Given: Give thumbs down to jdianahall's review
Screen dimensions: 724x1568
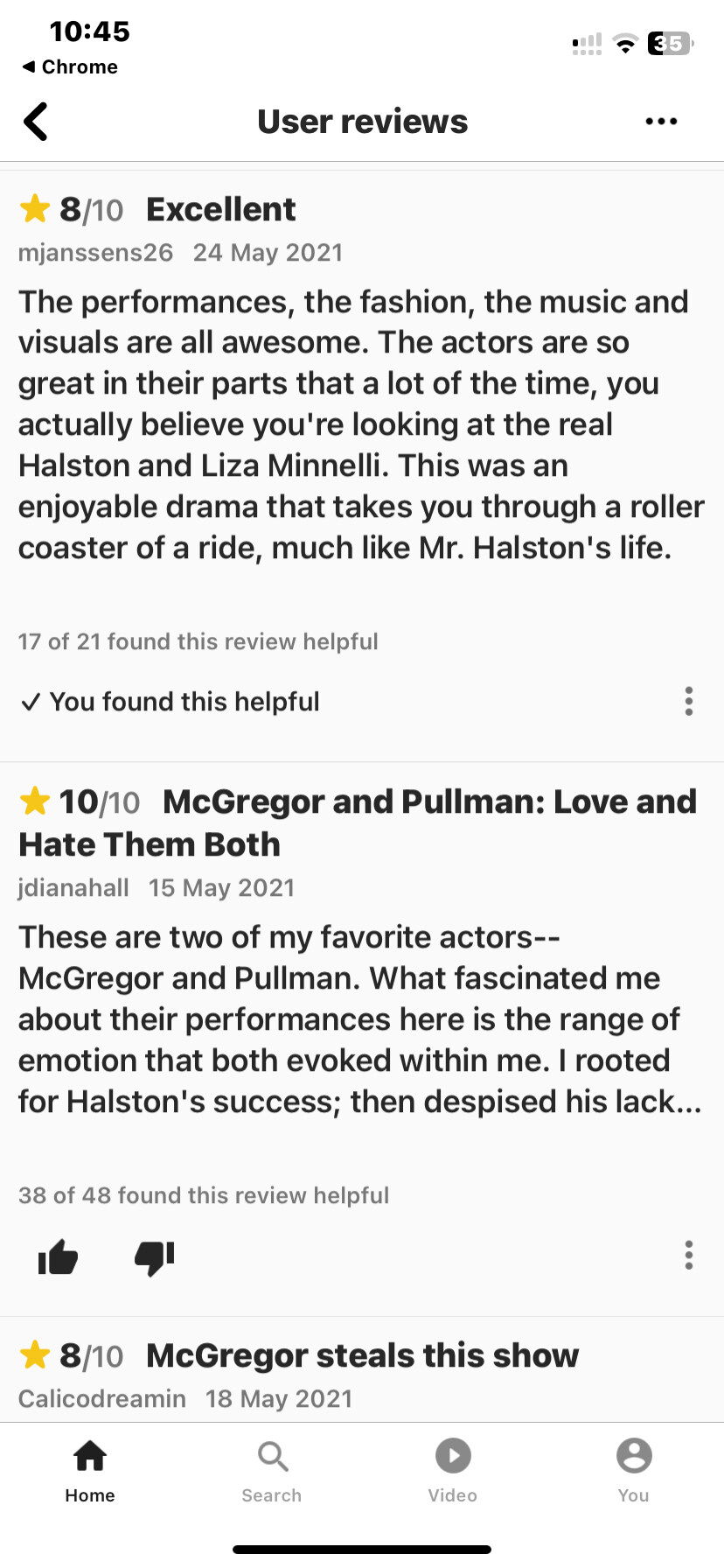Looking at the screenshot, I should pyautogui.click(x=154, y=1257).
